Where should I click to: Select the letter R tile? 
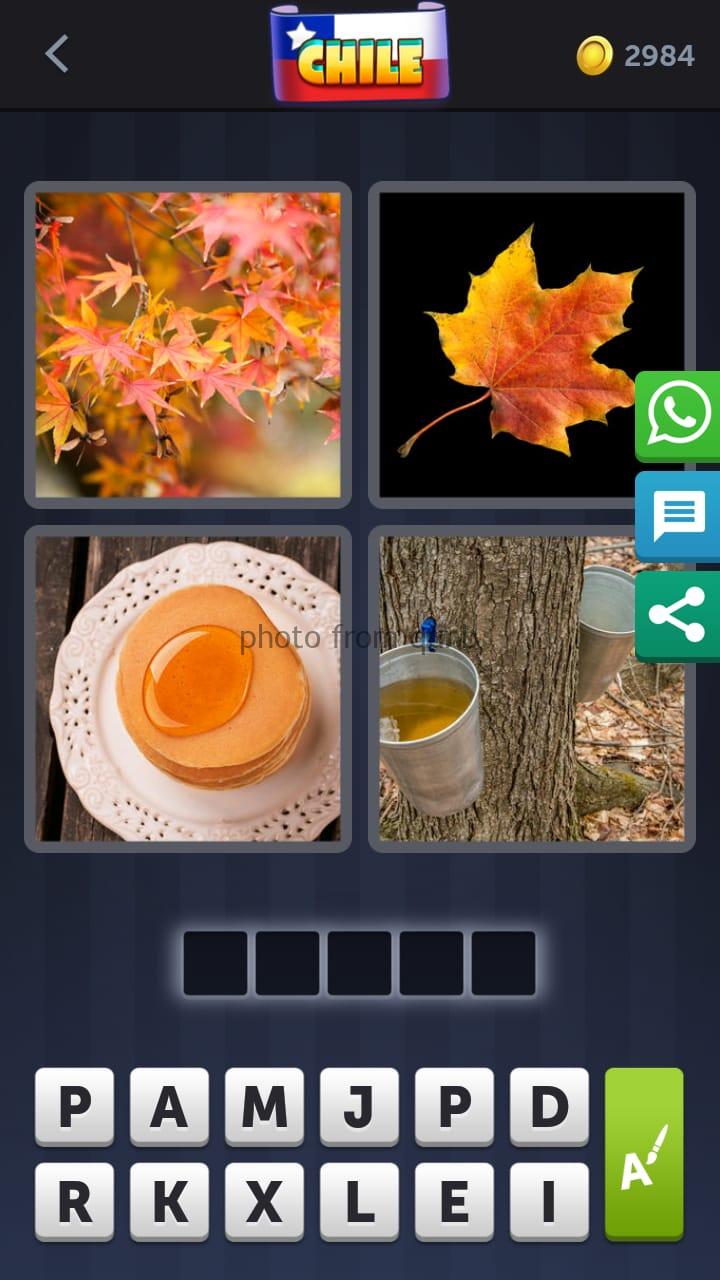74,1201
